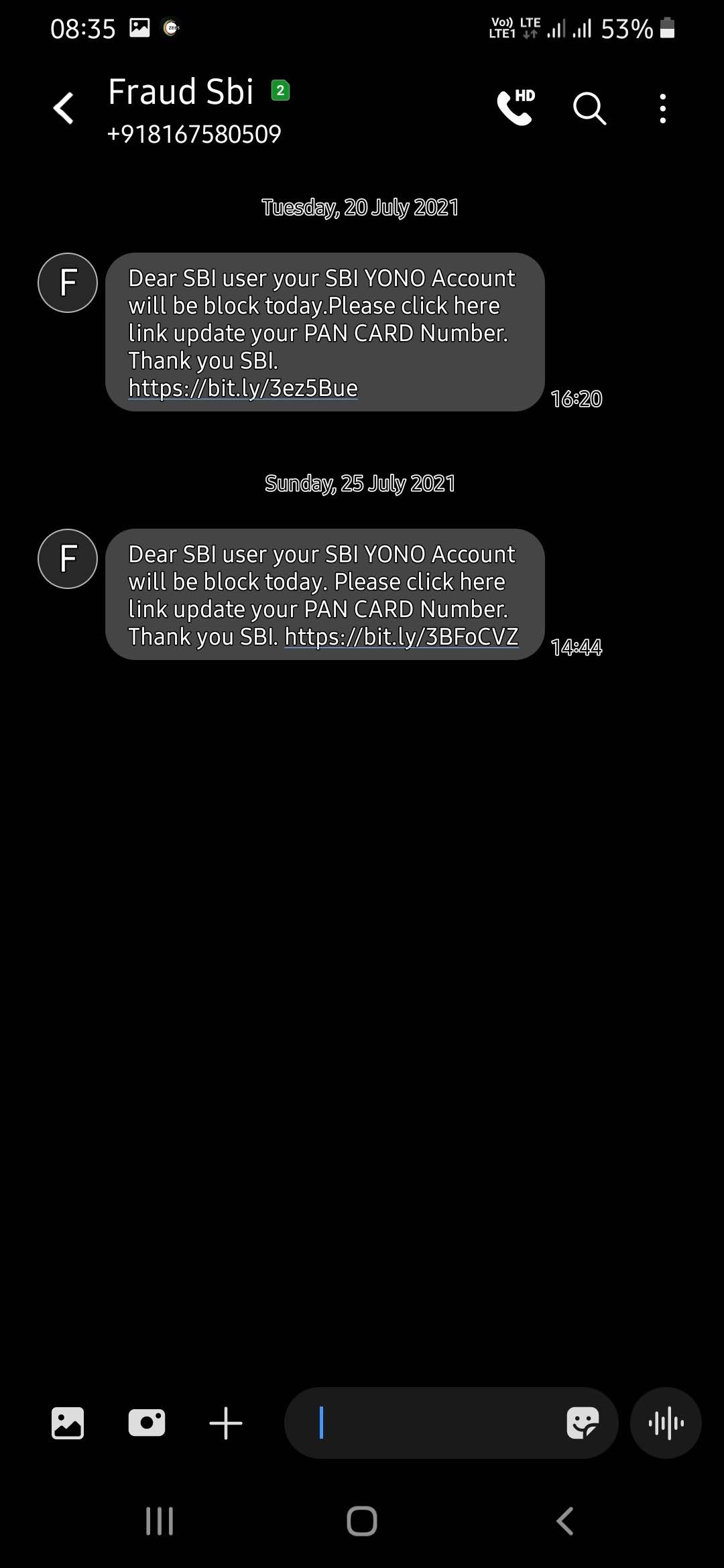Attach an image from the gallery
The image size is (724, 1568).
(68, 1423)
